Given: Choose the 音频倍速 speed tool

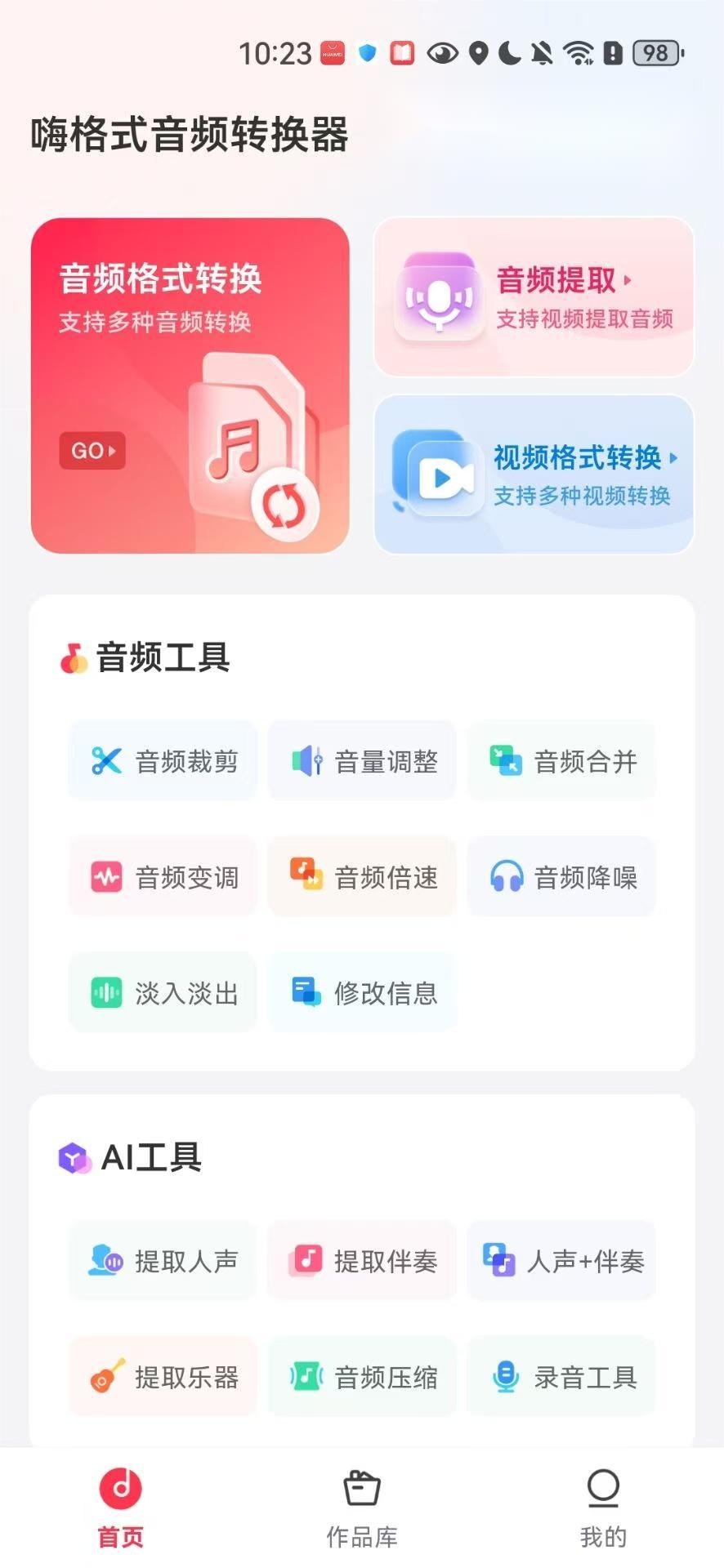Looking at the screenshot, I should point(362,877).
